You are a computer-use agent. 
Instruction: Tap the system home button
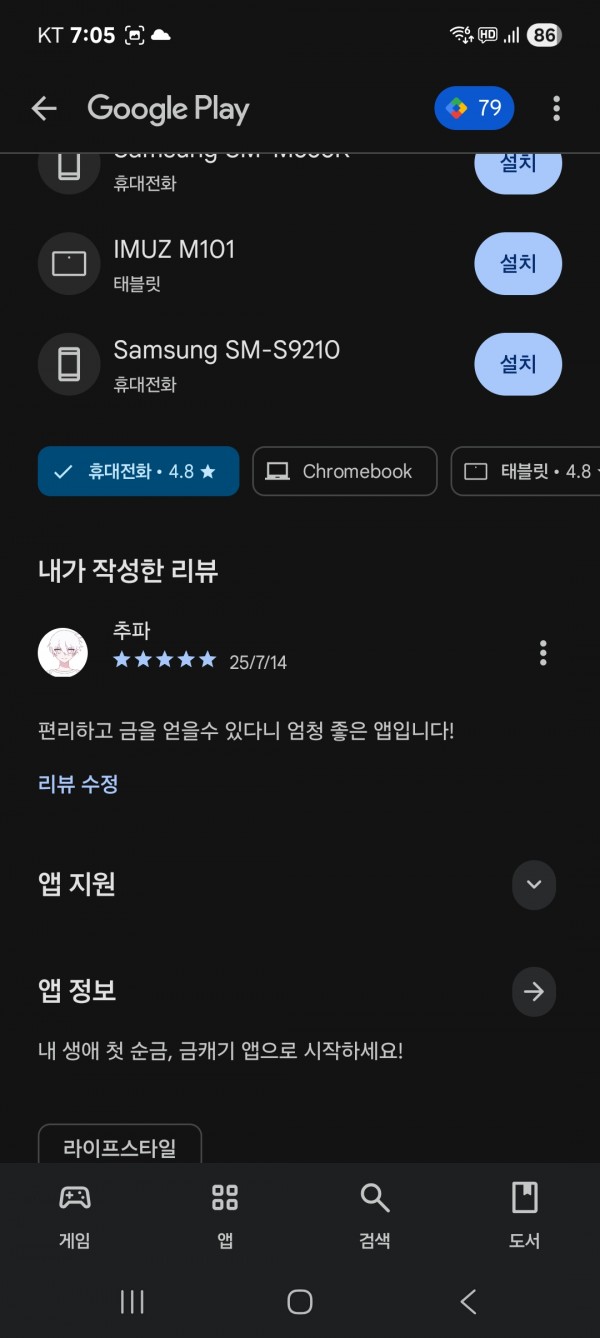[300, 1301]
